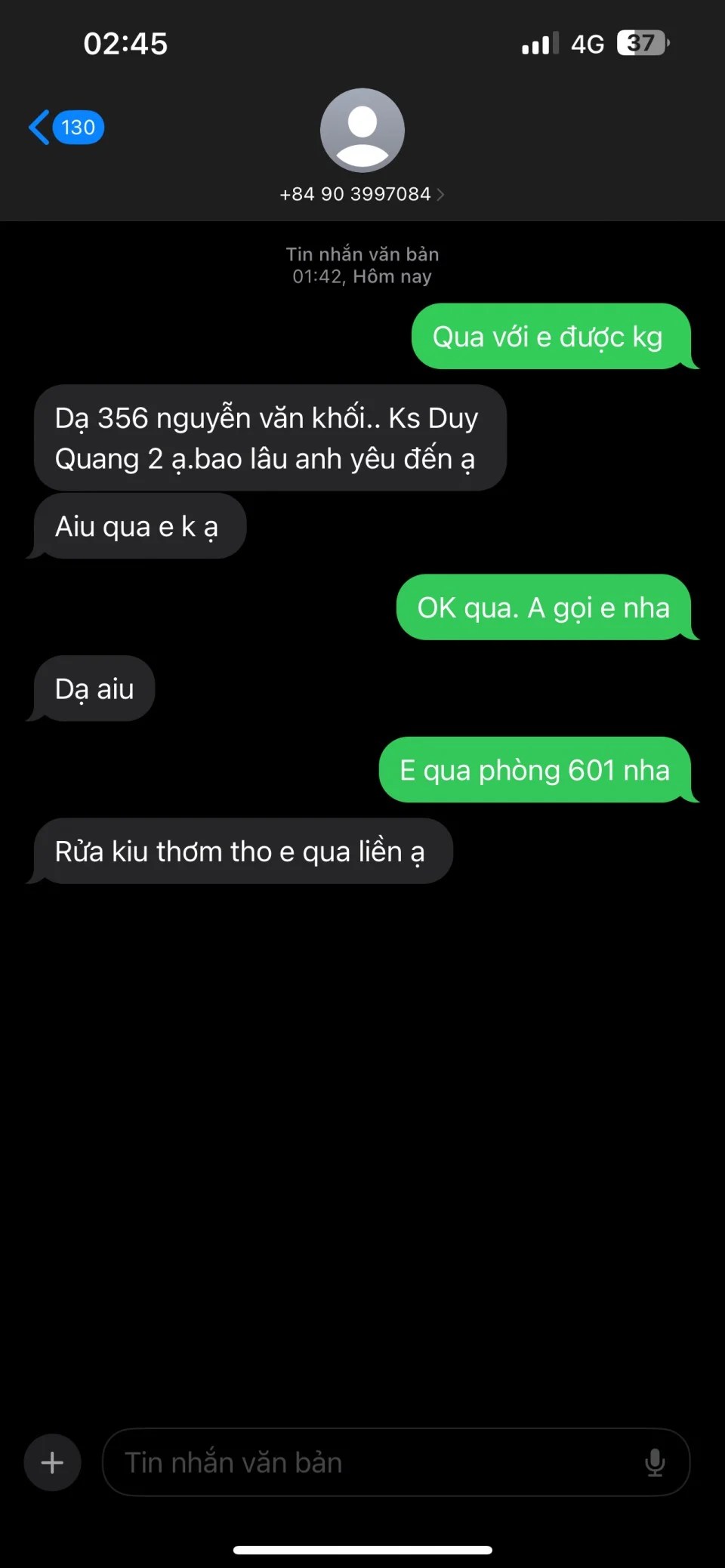The image size is (725, 1568).
Task: Go back to the messages list
Action: tap(64, 127)
